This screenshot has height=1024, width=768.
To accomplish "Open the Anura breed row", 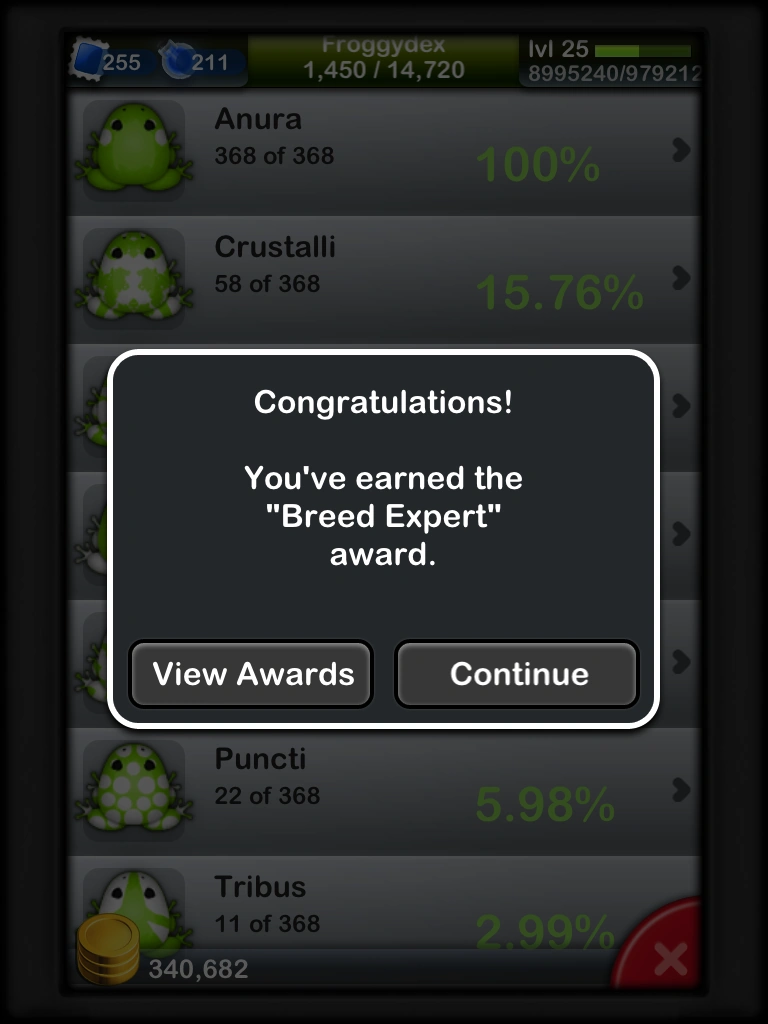I will (385, 151).
